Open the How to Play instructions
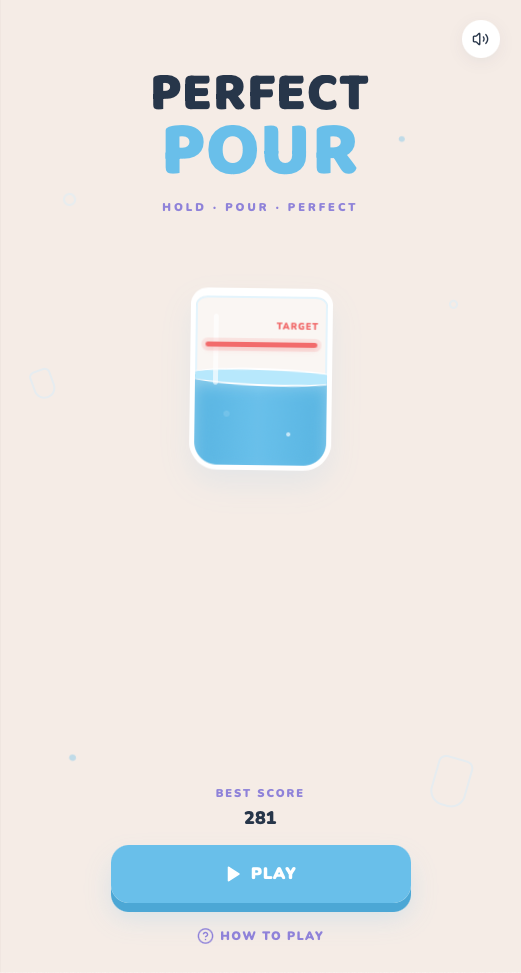521x973 pixels. [x=260, y=936]
